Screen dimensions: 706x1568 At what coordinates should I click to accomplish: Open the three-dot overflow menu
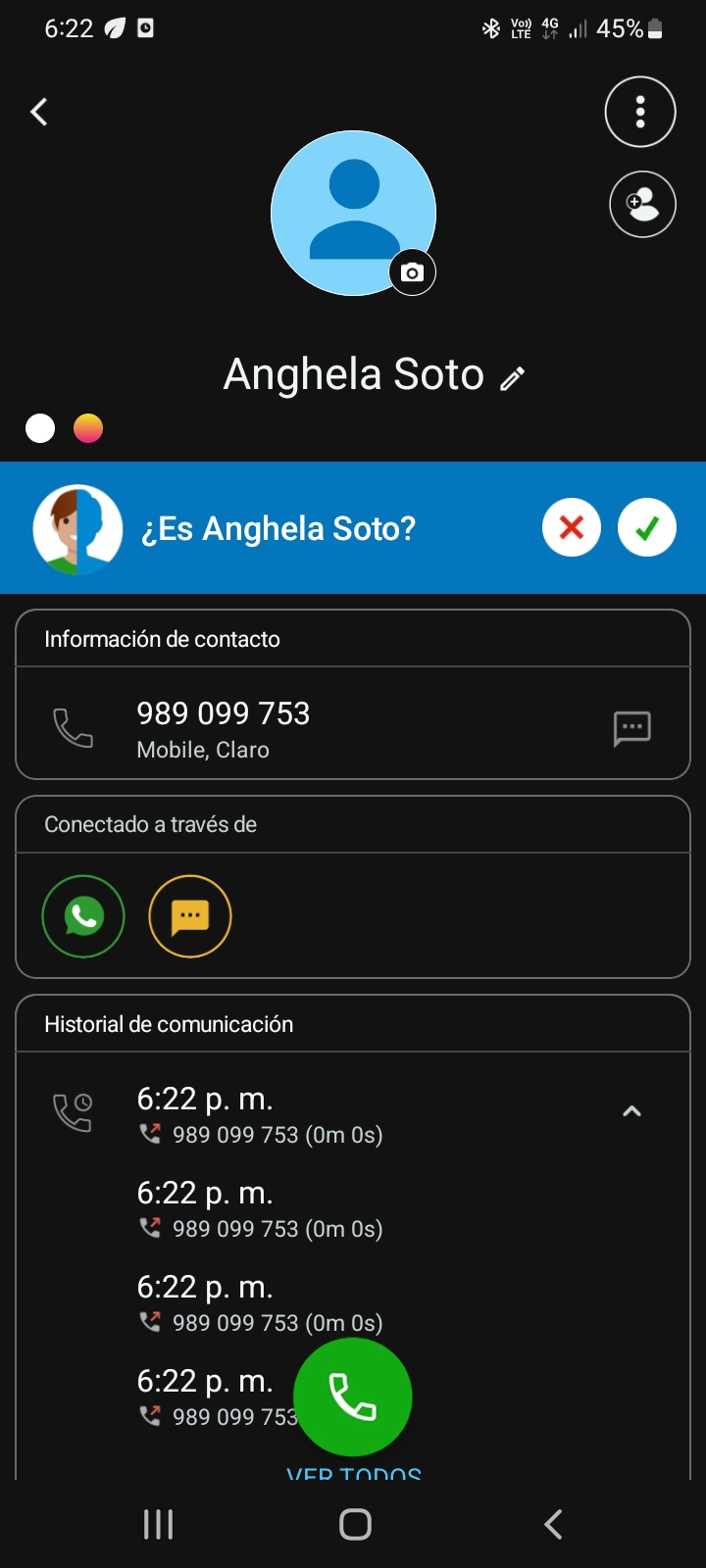[640, 112]
